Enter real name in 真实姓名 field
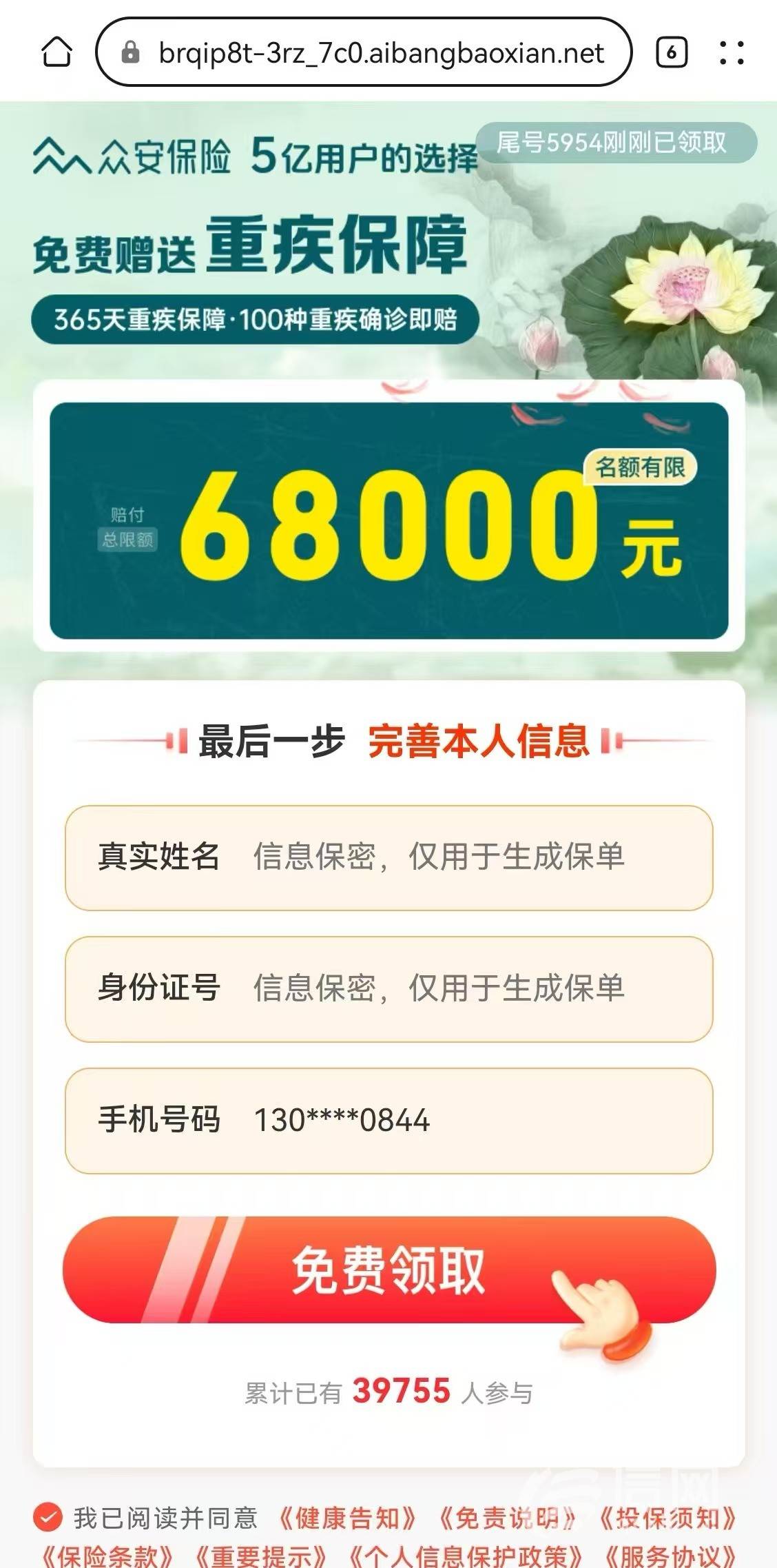 438,857
